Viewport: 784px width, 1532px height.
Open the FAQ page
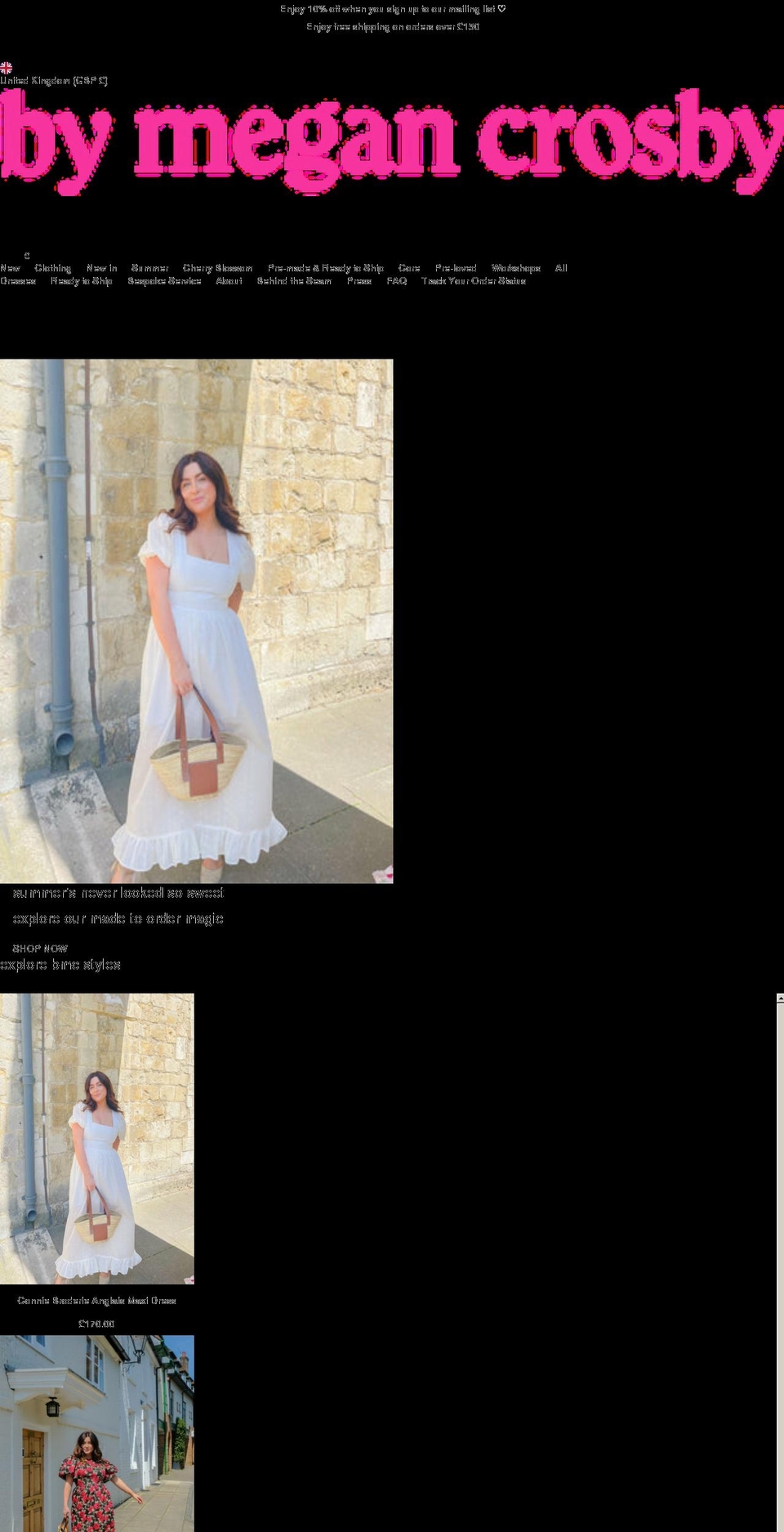point(398,281)
